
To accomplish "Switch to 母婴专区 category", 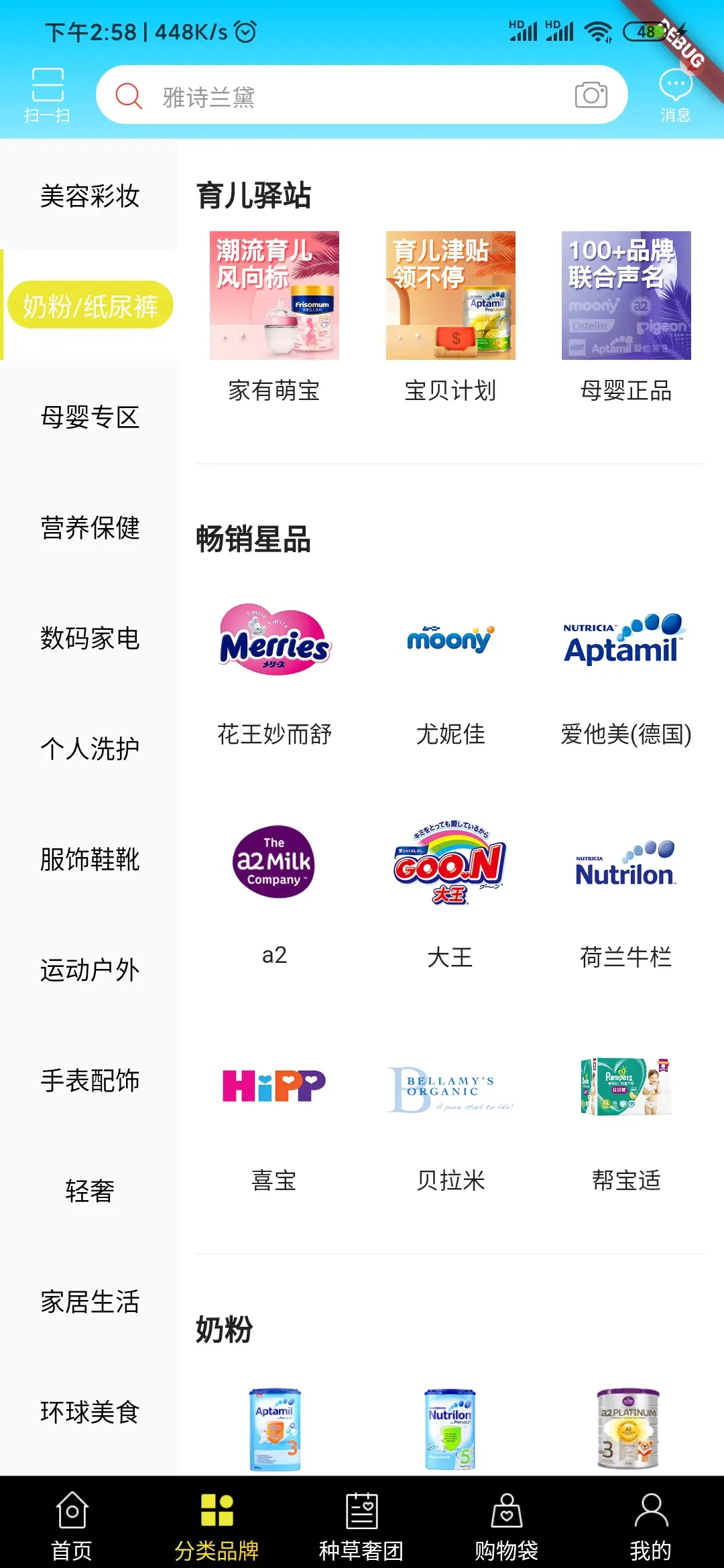I will (x=89, y=417).
